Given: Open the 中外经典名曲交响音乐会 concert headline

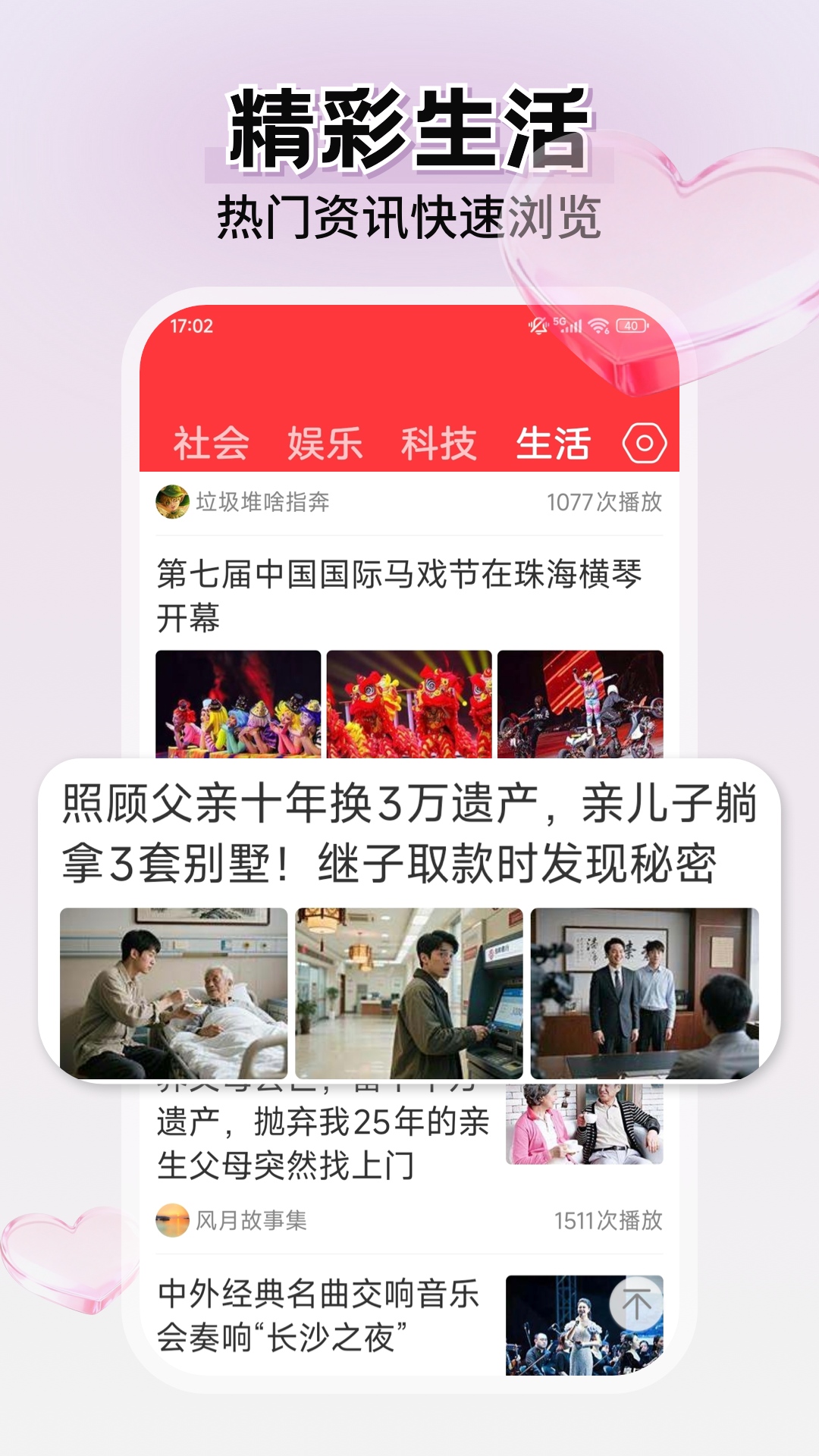Looking at the screenshot, I should click(x=318, y=1312).
